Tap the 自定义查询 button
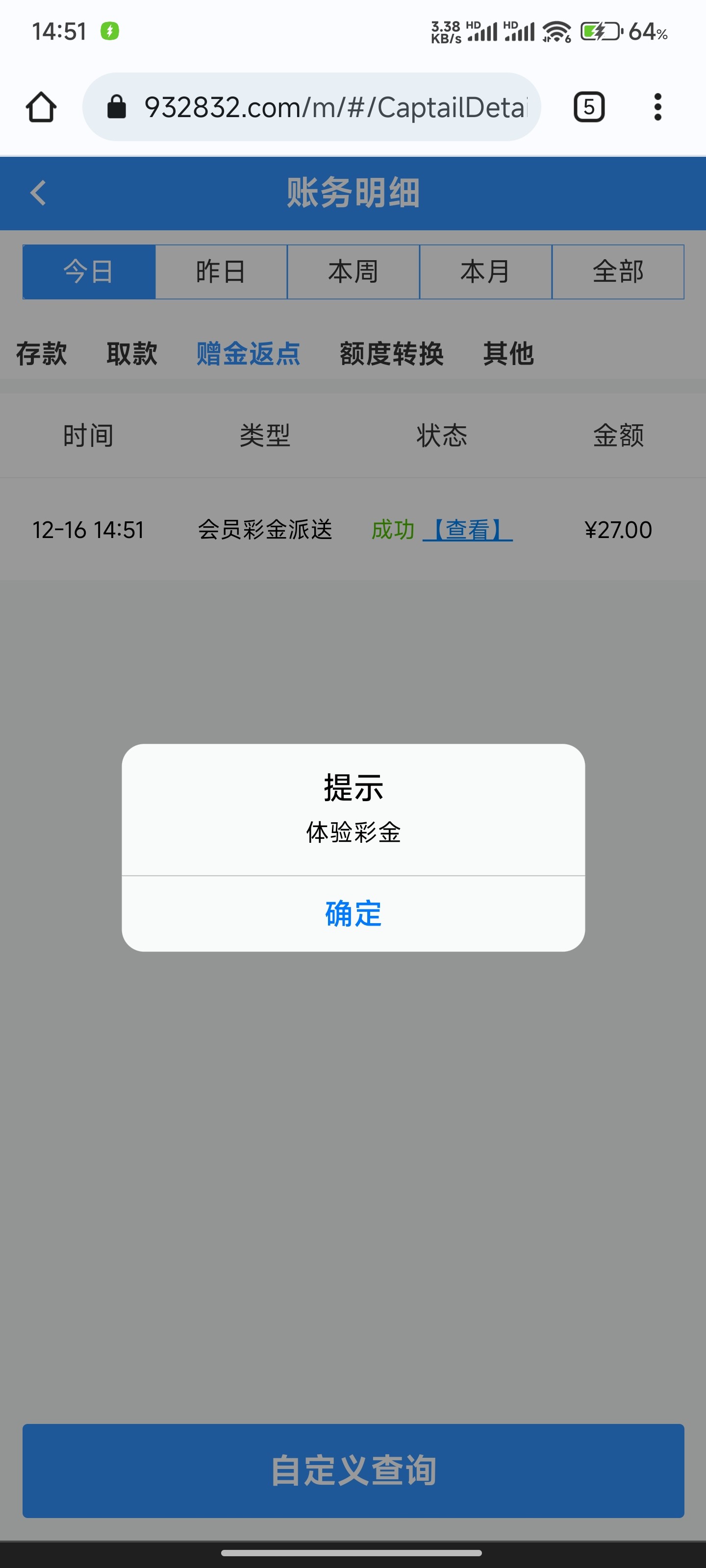 [353, 1470]
